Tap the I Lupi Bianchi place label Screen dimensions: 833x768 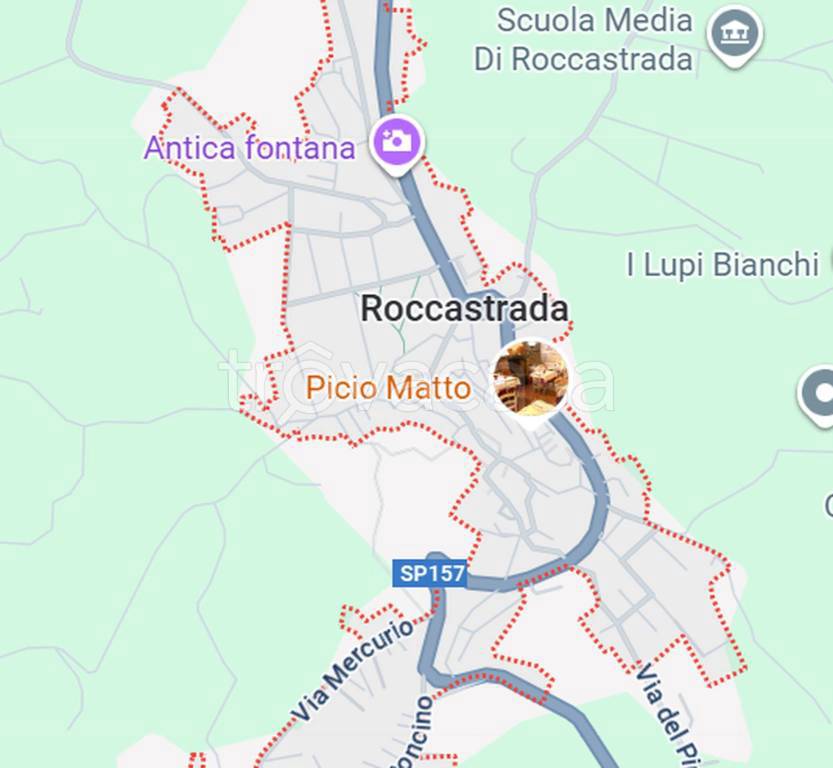pyautogui.click(x=722, y=265)
